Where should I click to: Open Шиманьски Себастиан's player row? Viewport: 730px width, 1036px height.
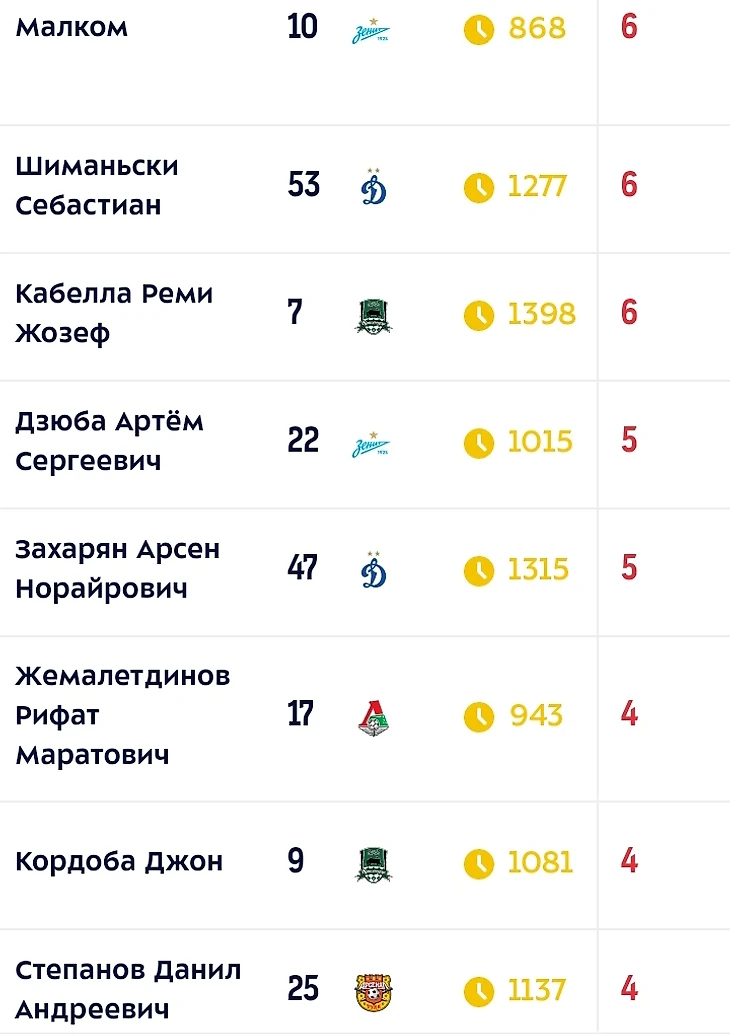[97, 186]
